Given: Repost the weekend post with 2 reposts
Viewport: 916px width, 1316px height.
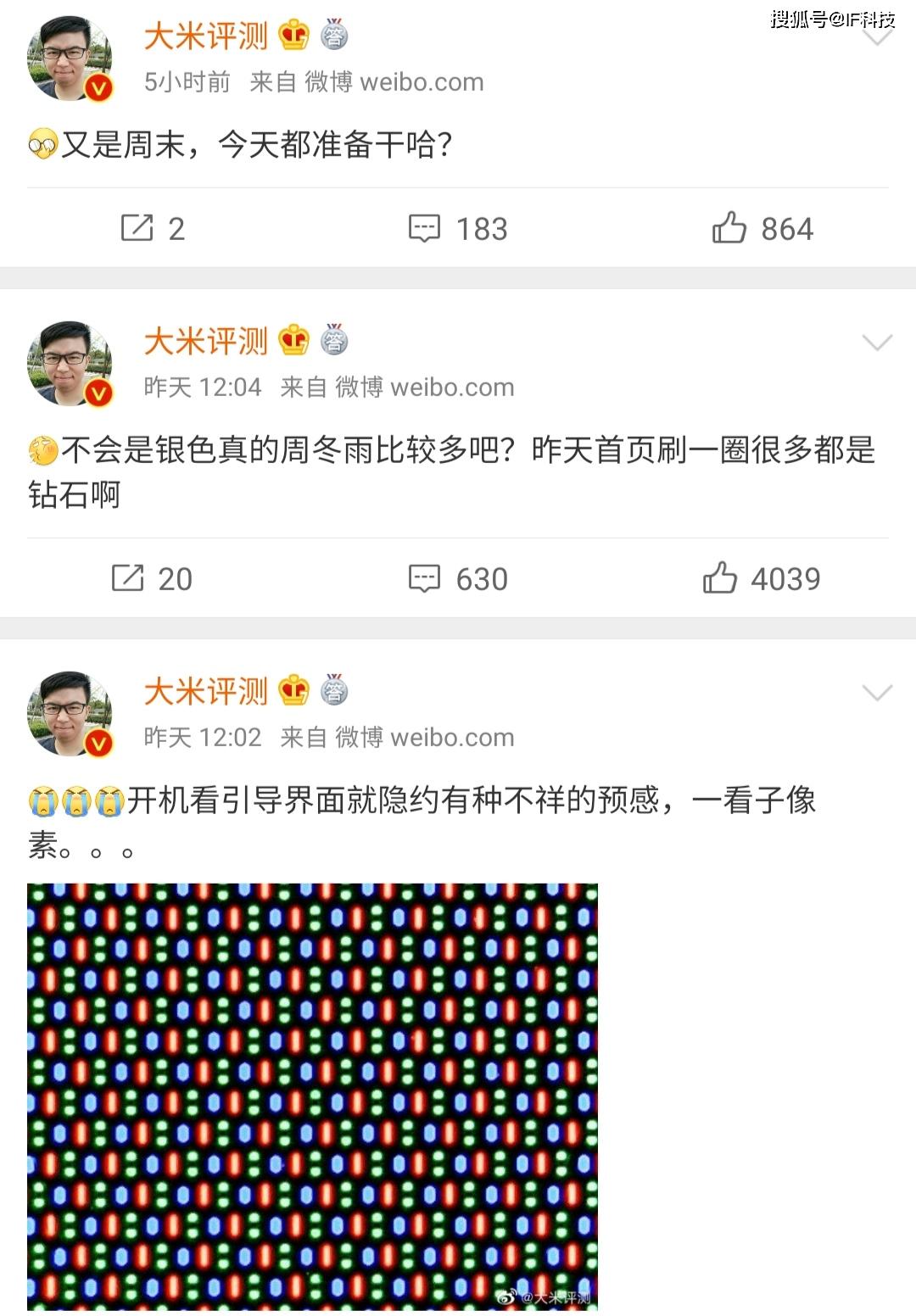Looking at the screenshot, I should click(152, 228).
